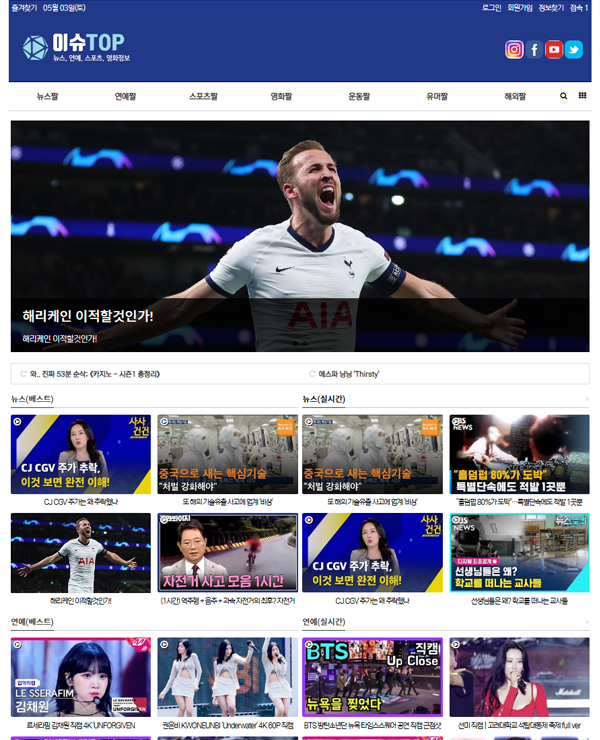600x740 pixels.
Task: Open the Instagram icon in the header
Action: tap(514, 50)
